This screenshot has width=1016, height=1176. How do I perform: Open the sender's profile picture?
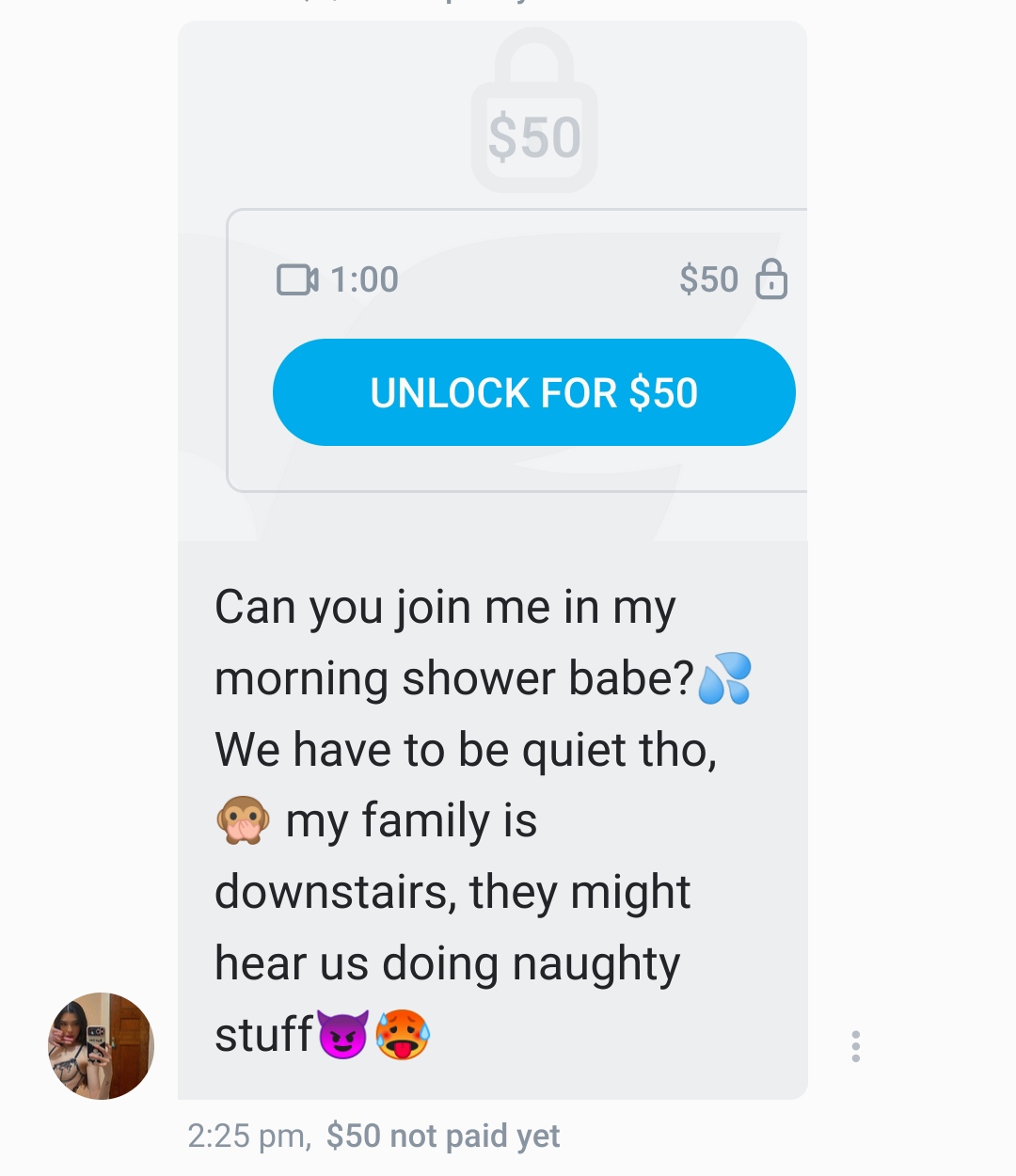click(101, 1045)
